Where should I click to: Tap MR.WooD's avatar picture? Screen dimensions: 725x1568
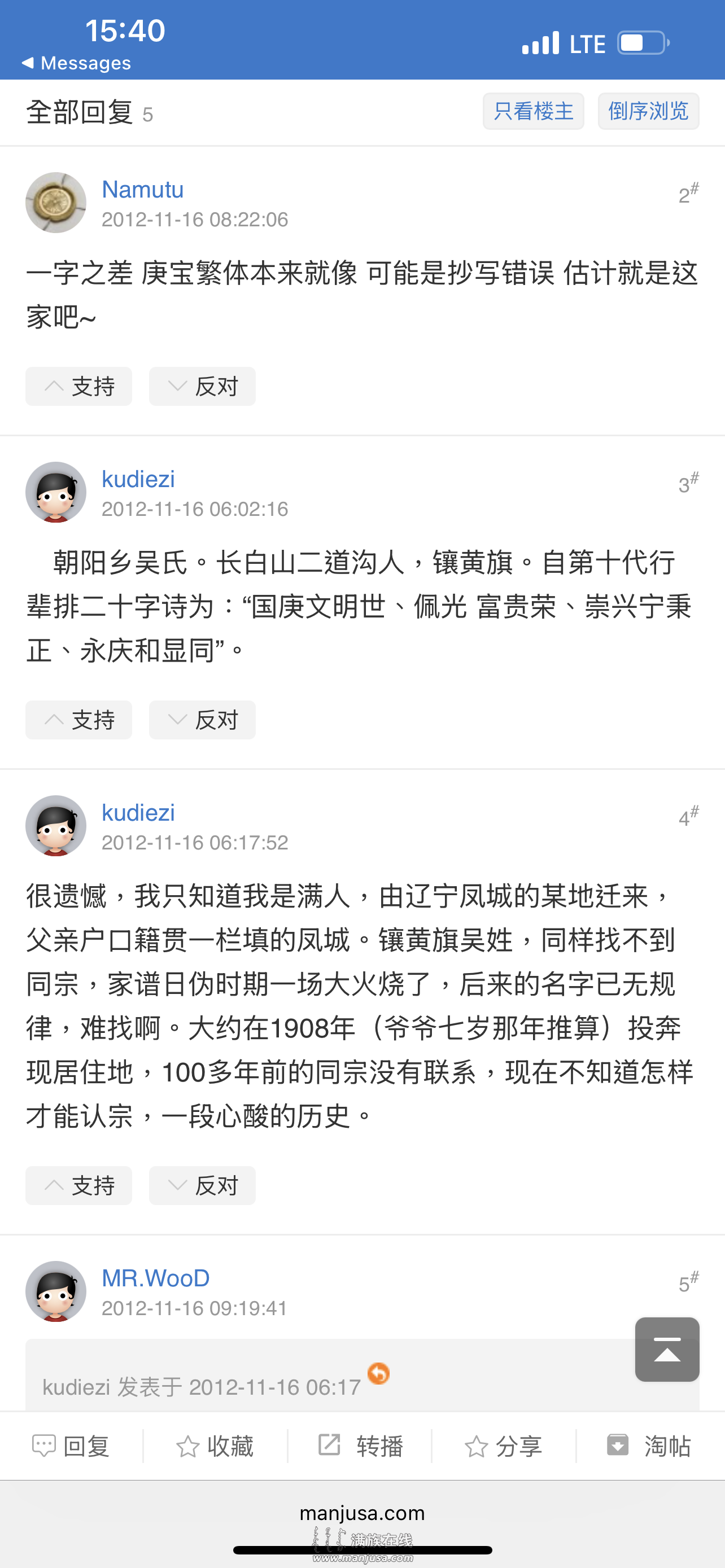pyautogui.click(x=56, y=1291)
